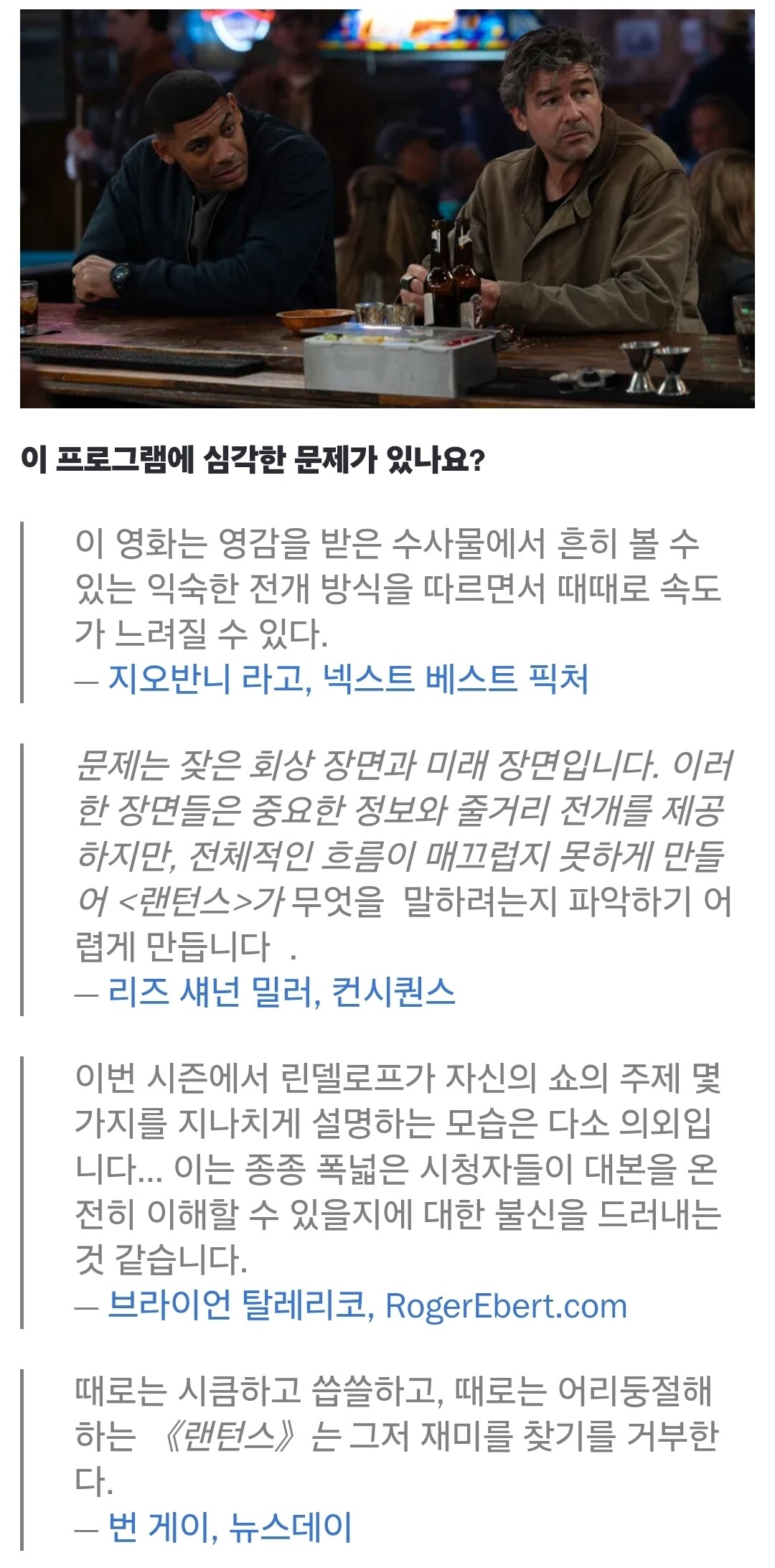Open the 컨시퀀스 publication link
This screenshot has height=1568, width=775.
[x=394, y=991]
